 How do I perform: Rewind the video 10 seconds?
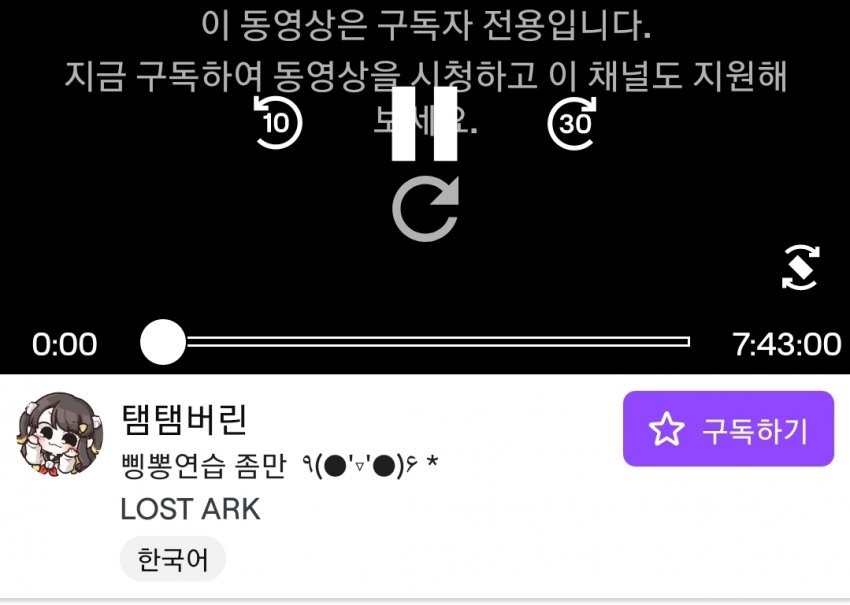point(278,123)
